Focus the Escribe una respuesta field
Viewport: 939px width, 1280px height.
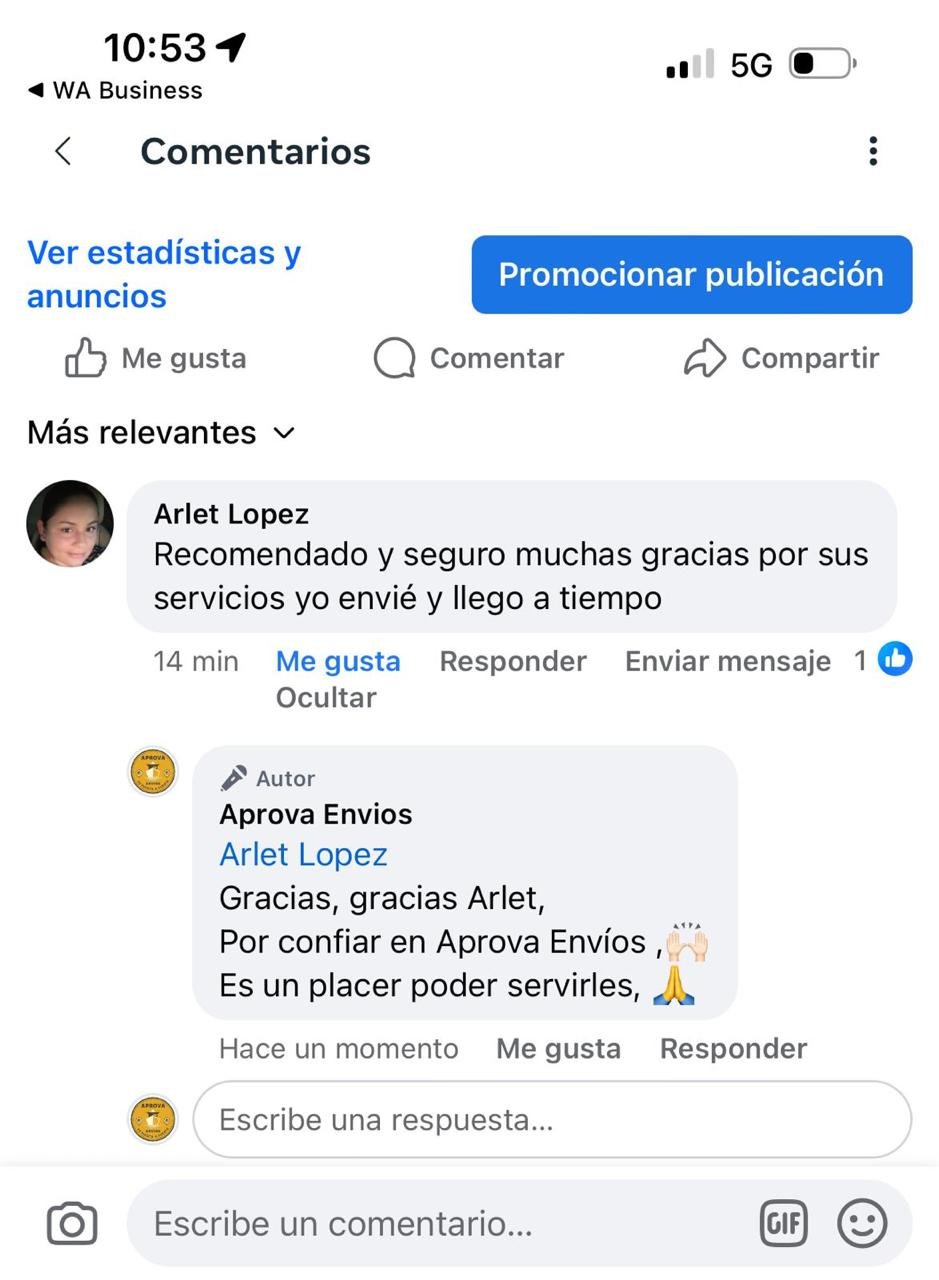551,1119
